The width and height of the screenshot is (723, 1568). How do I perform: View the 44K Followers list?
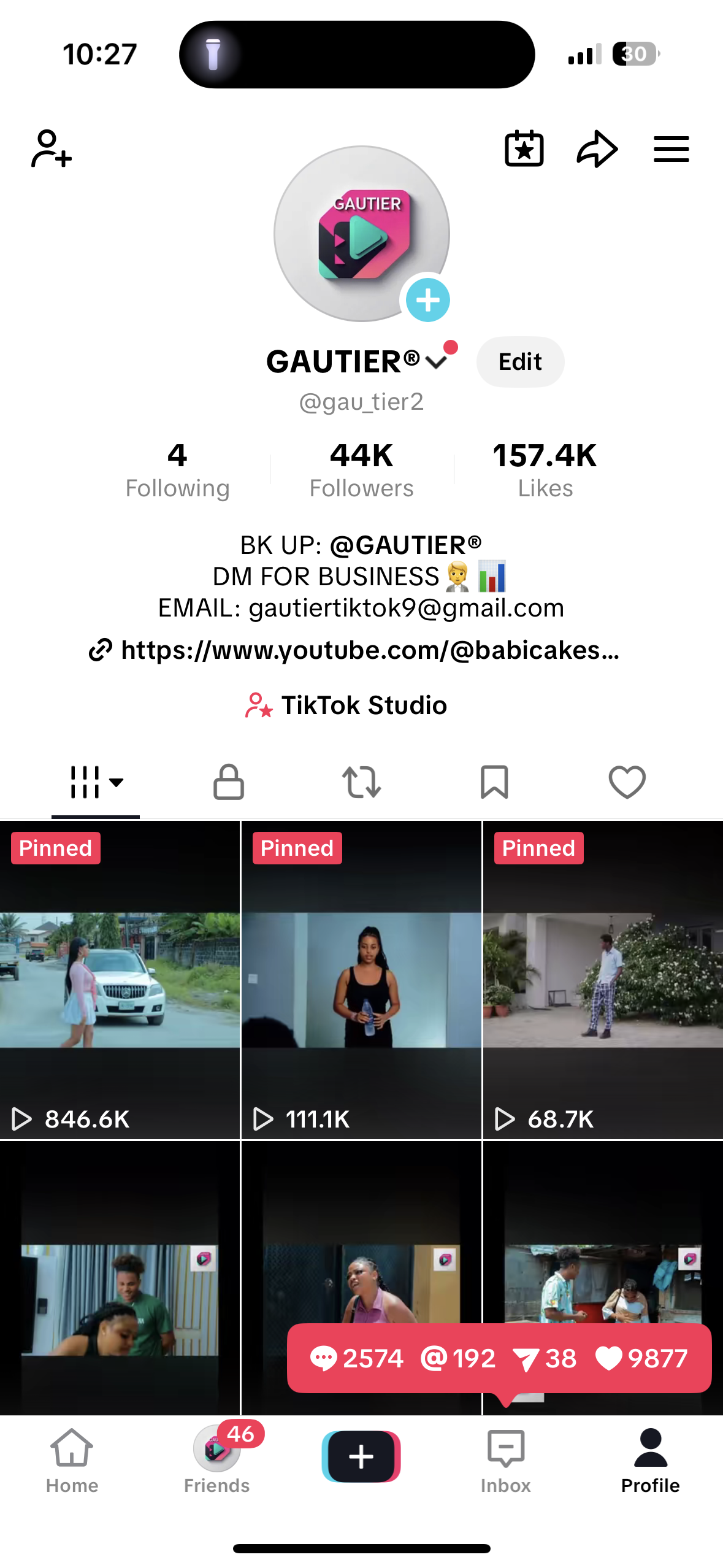[361, 470]
